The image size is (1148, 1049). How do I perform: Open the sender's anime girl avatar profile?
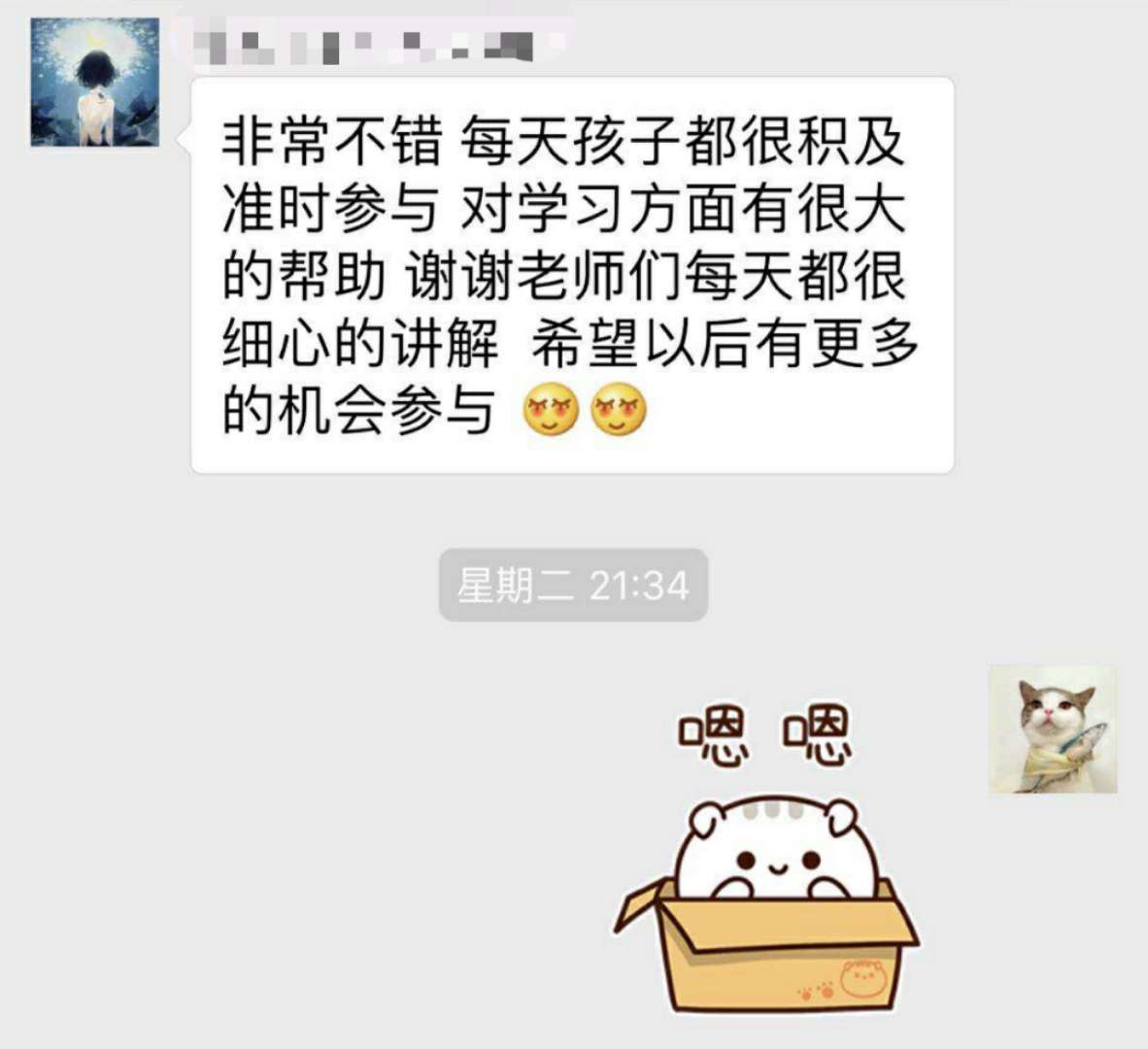point(94,83)
